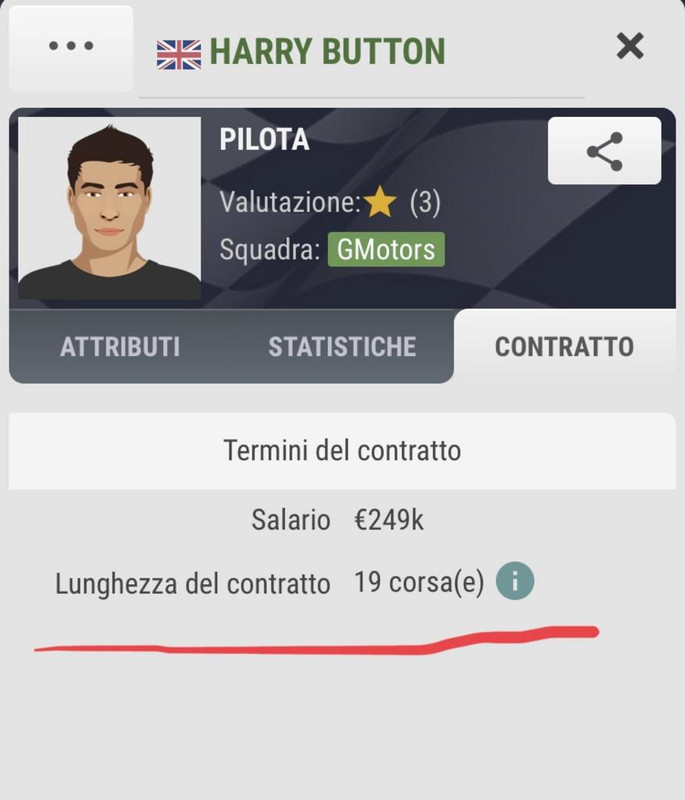Close the Harry Button driver panel
Viewport: 685px width, 800px height.
(629, 46)
